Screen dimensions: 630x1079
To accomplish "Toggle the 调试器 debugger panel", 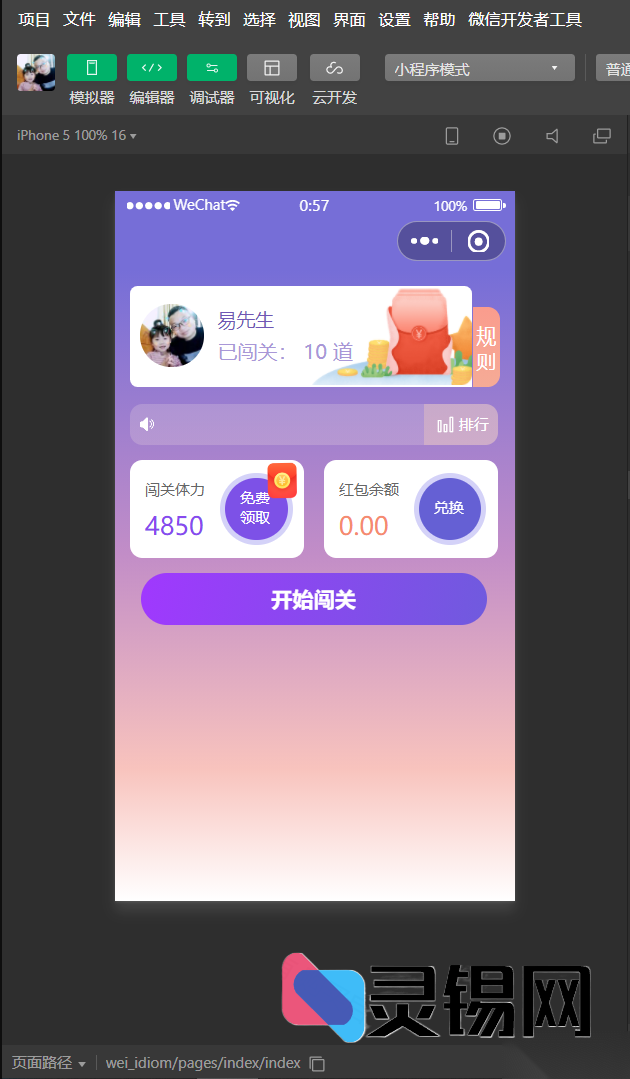I will click(212, 68).
